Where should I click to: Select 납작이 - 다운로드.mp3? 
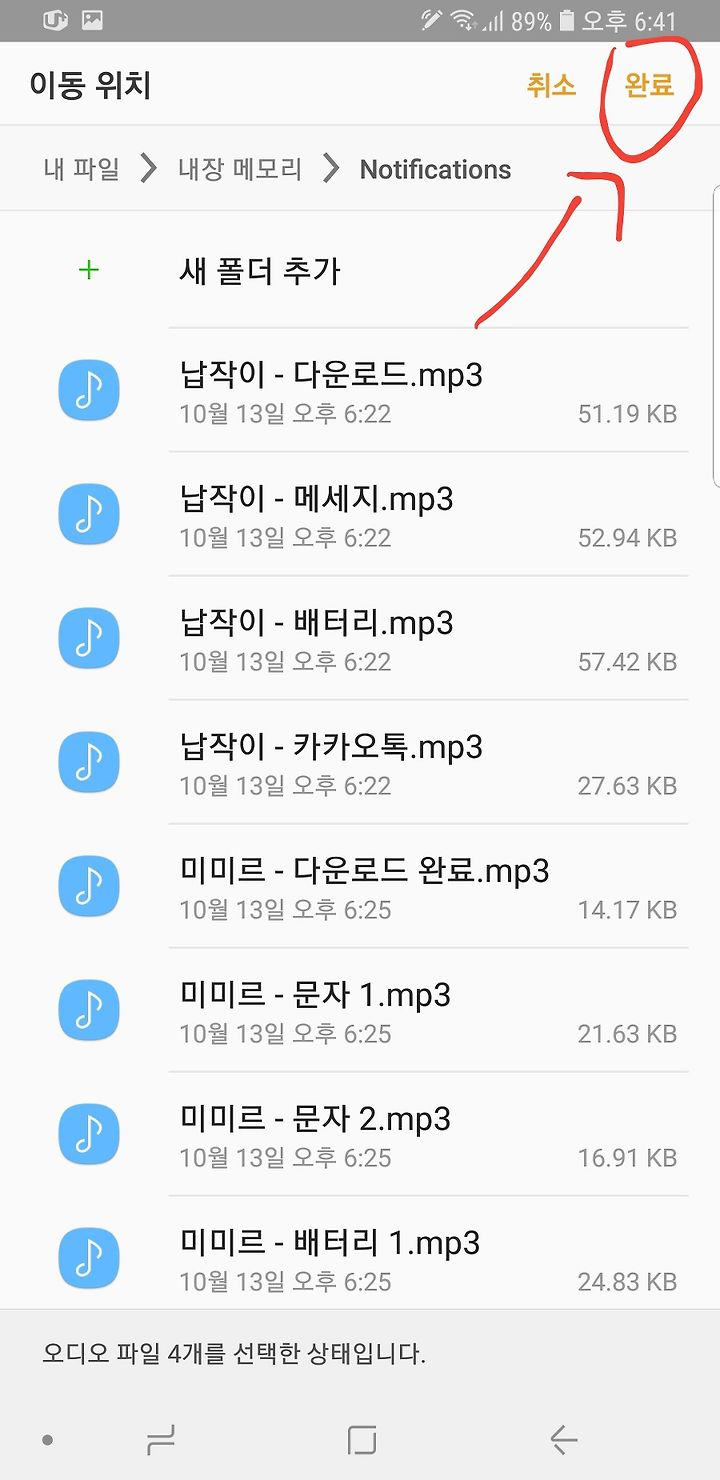pyautogui.click(x=360, y=390)
